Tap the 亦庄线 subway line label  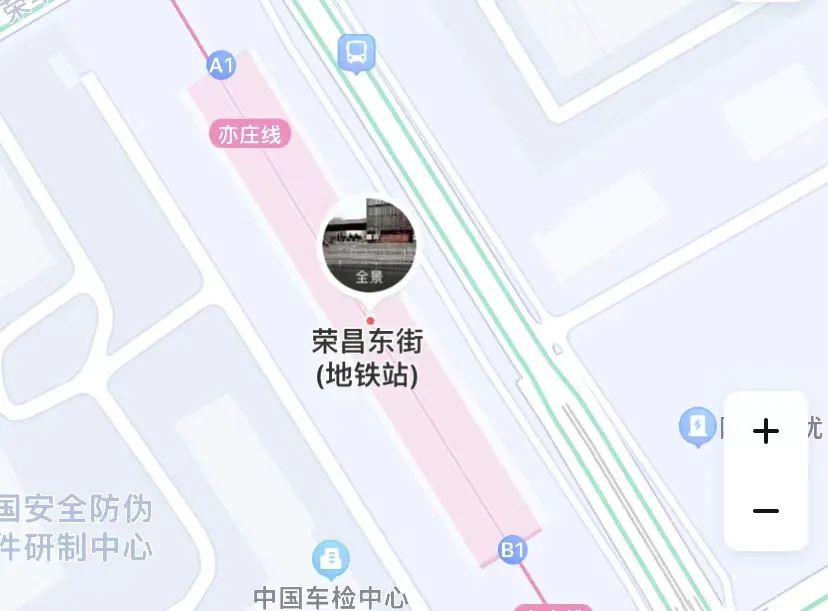pyautogui.click(x=250, y=134)
